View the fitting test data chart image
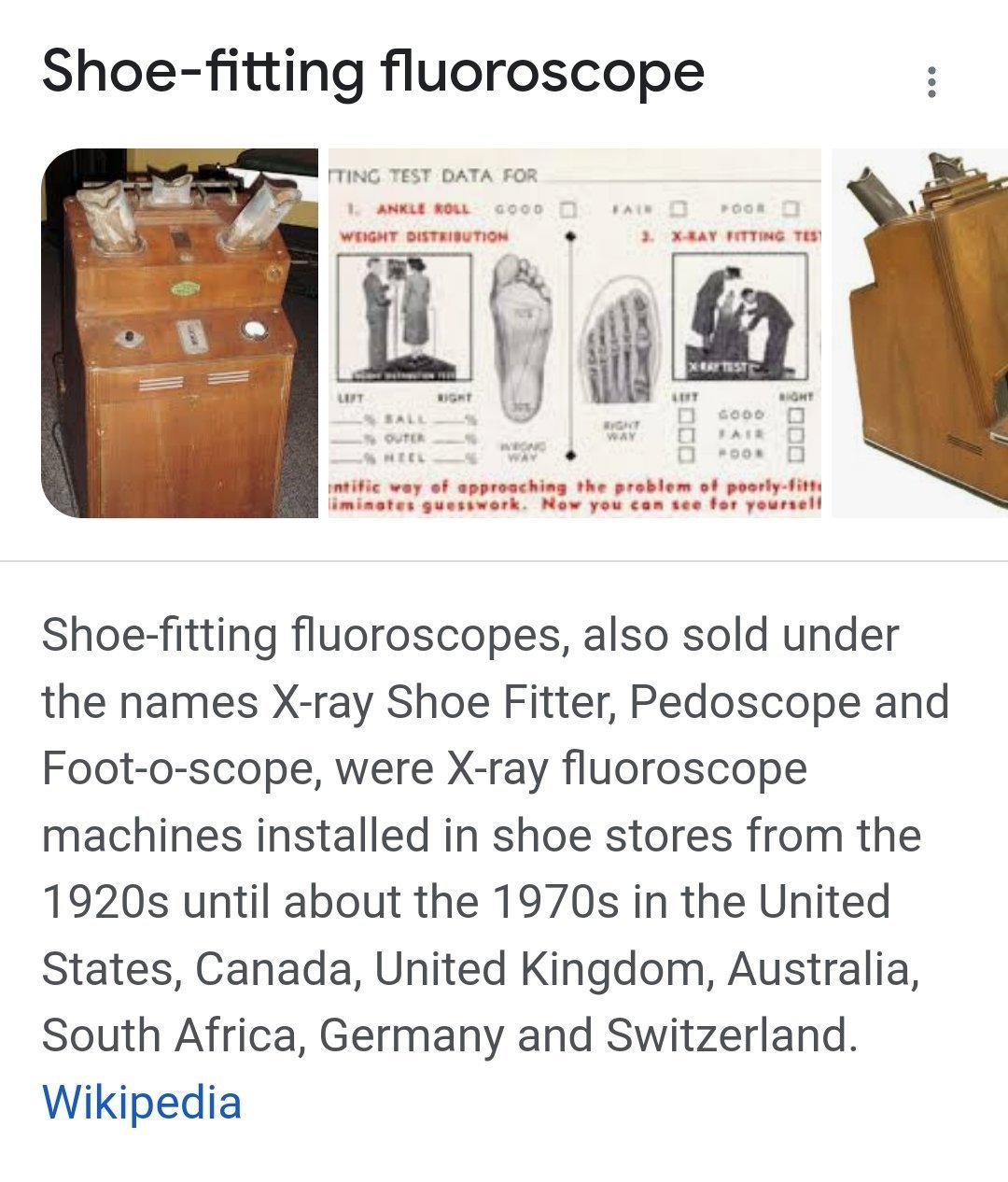 pyautogui.click(x=574, y=333)
